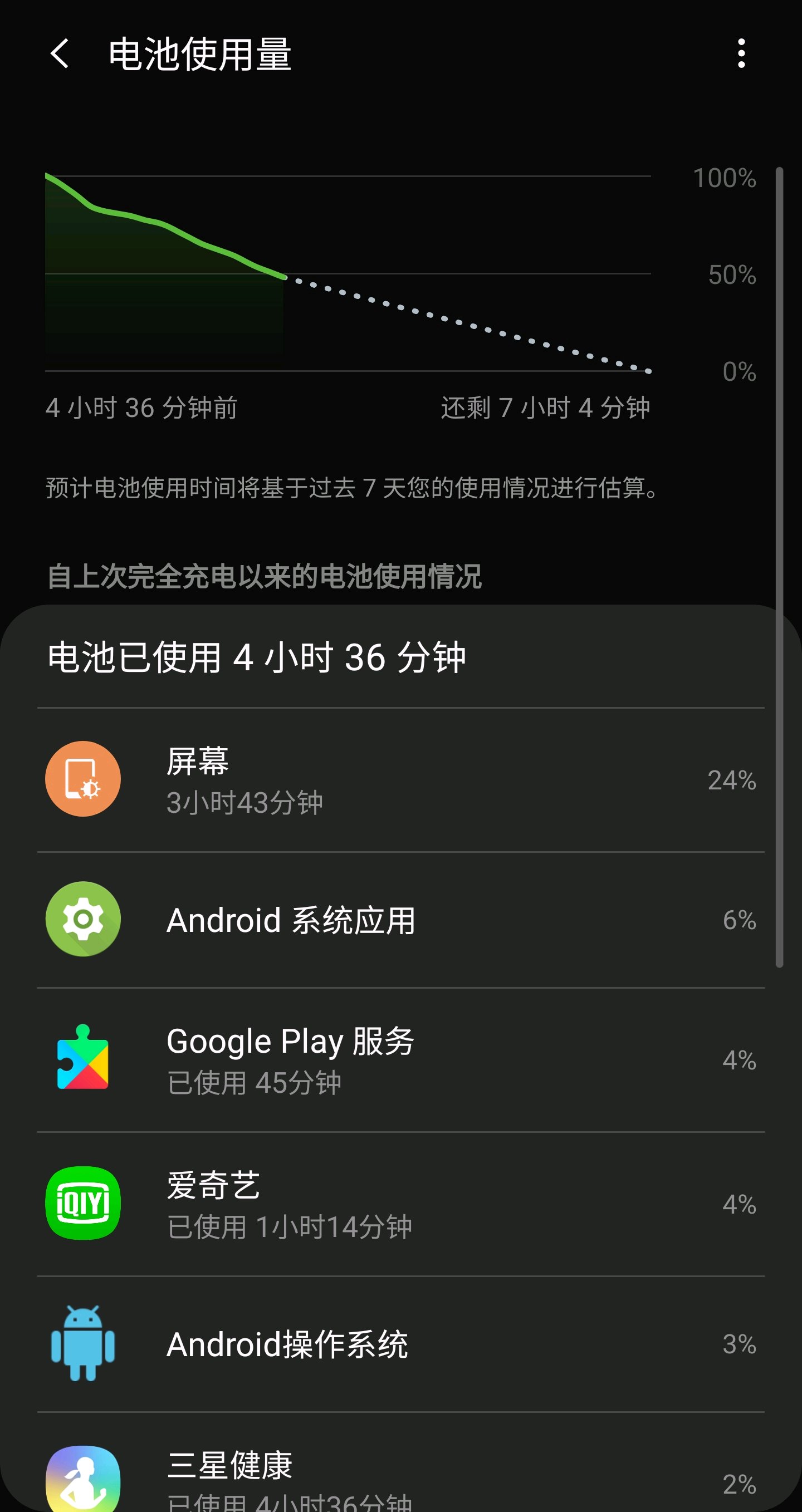Viewport: 802px width, 1512px height.
Task: Open 屏幕 battery usage details
Action: 401,779
